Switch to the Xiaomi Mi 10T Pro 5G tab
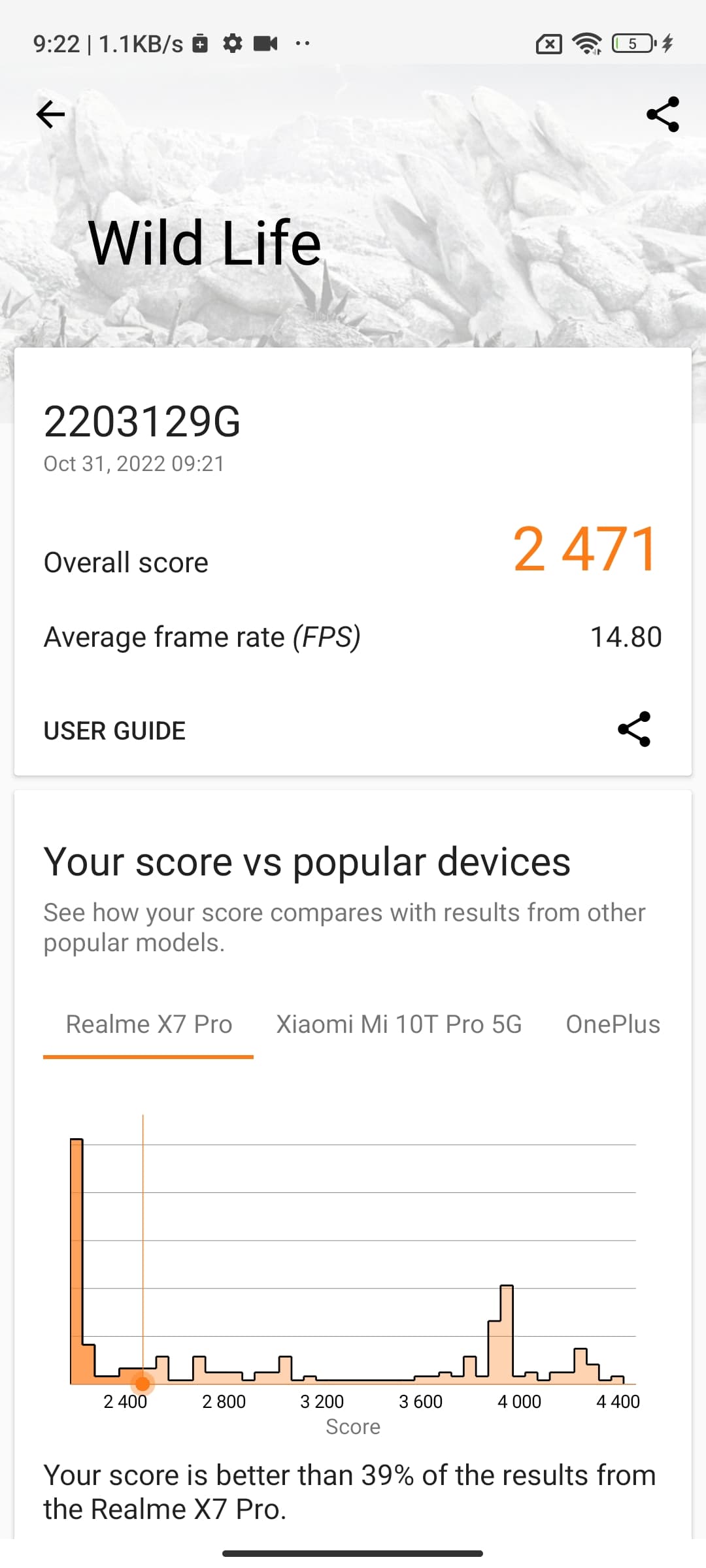The width and height of the screenshot is (706, 1568). [x=399, y=1024]
